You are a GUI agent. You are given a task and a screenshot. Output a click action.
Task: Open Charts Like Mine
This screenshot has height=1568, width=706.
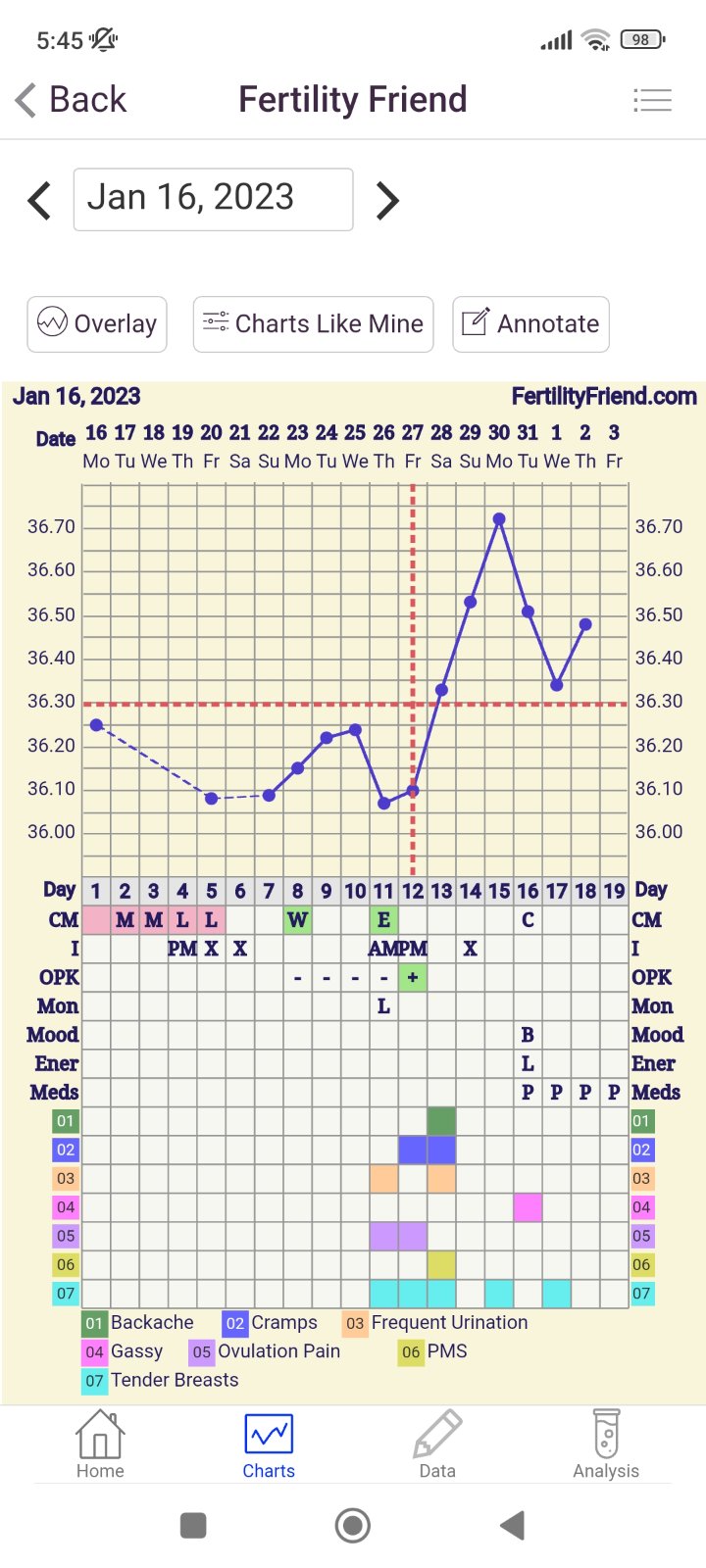[313, 323]
